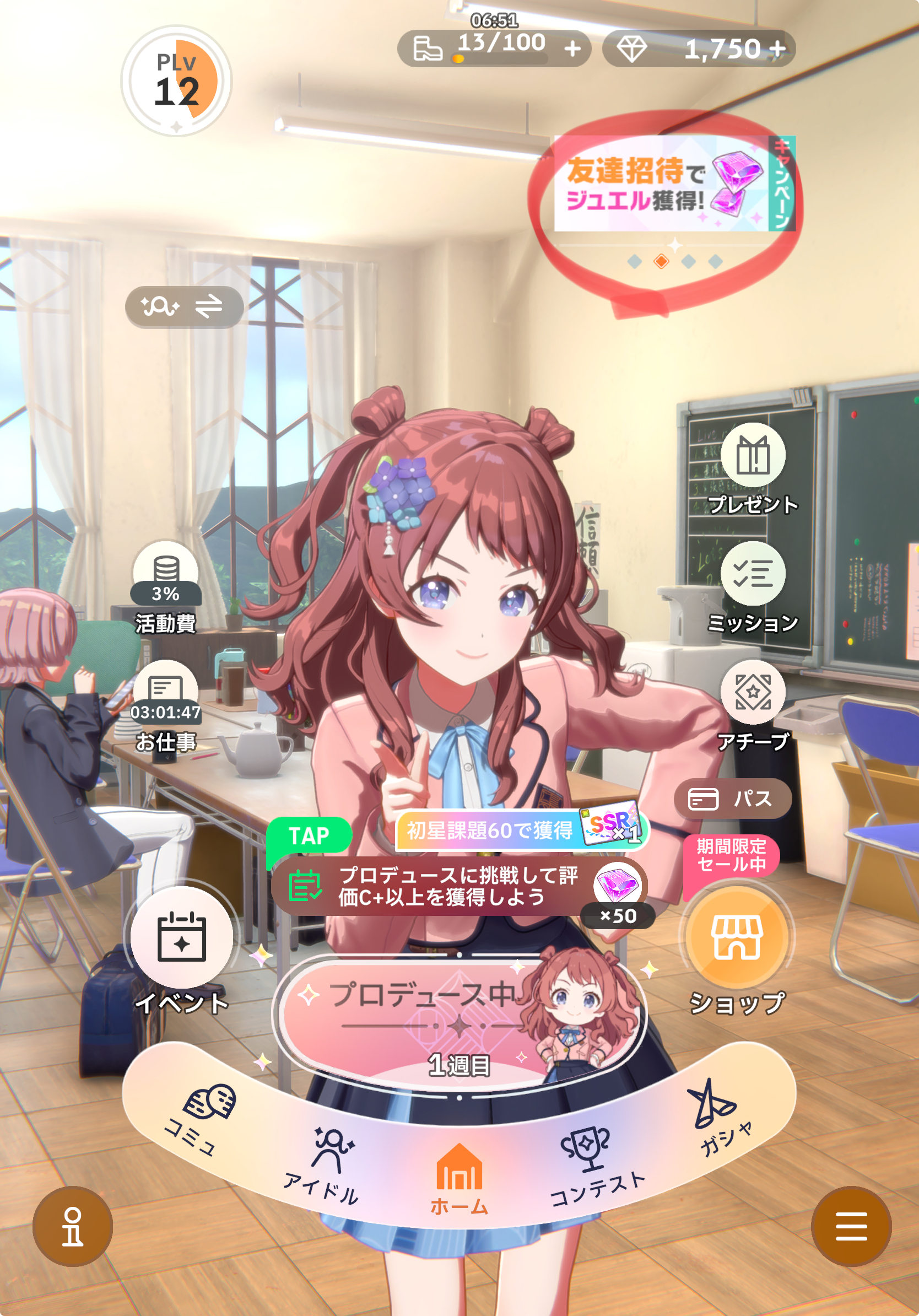The image size is (919, 1316).
Task: Open the PLv 12 player level badge
Action: click(176, 81)
